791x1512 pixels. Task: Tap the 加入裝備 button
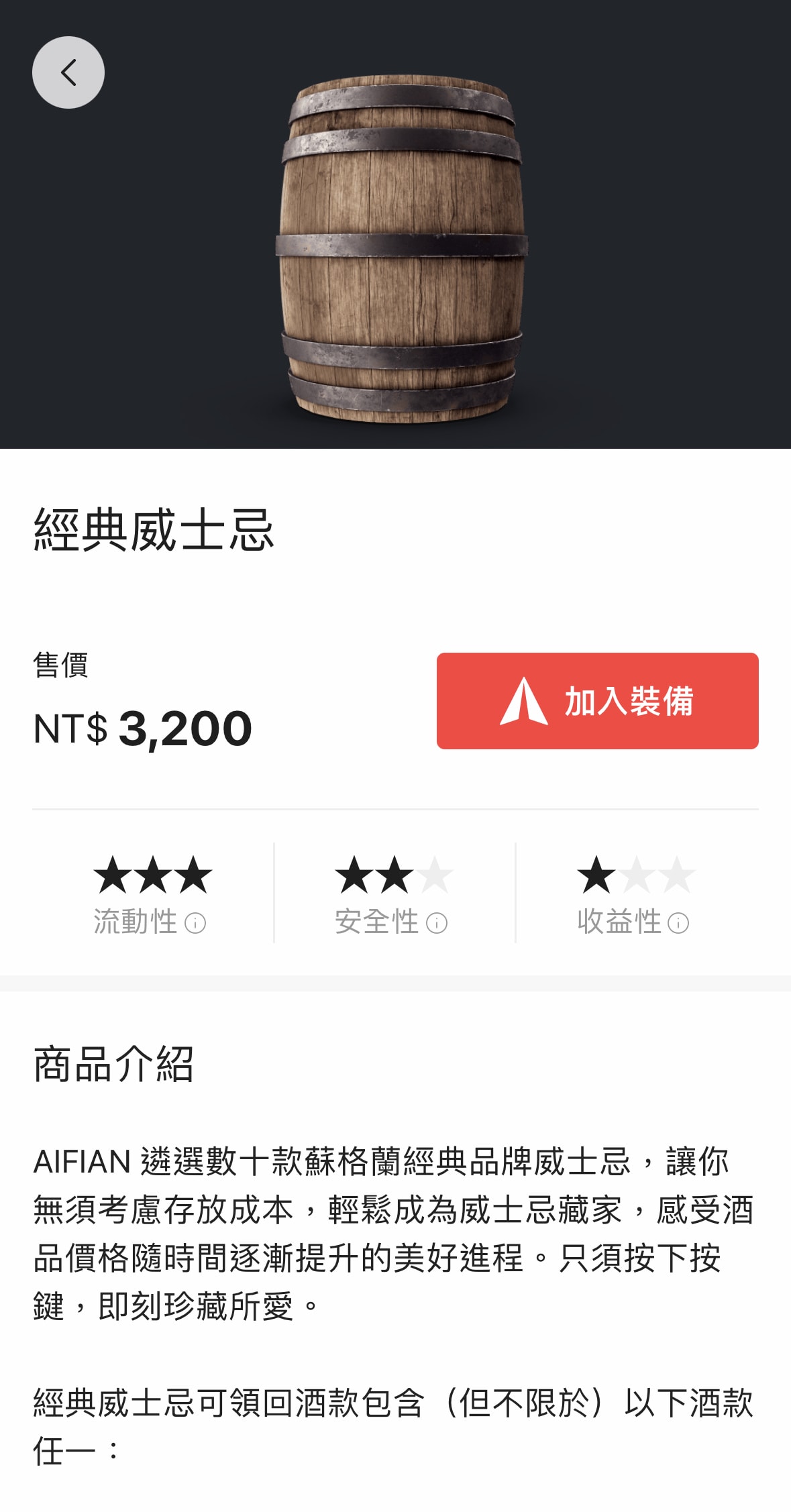tap(597, 701)
